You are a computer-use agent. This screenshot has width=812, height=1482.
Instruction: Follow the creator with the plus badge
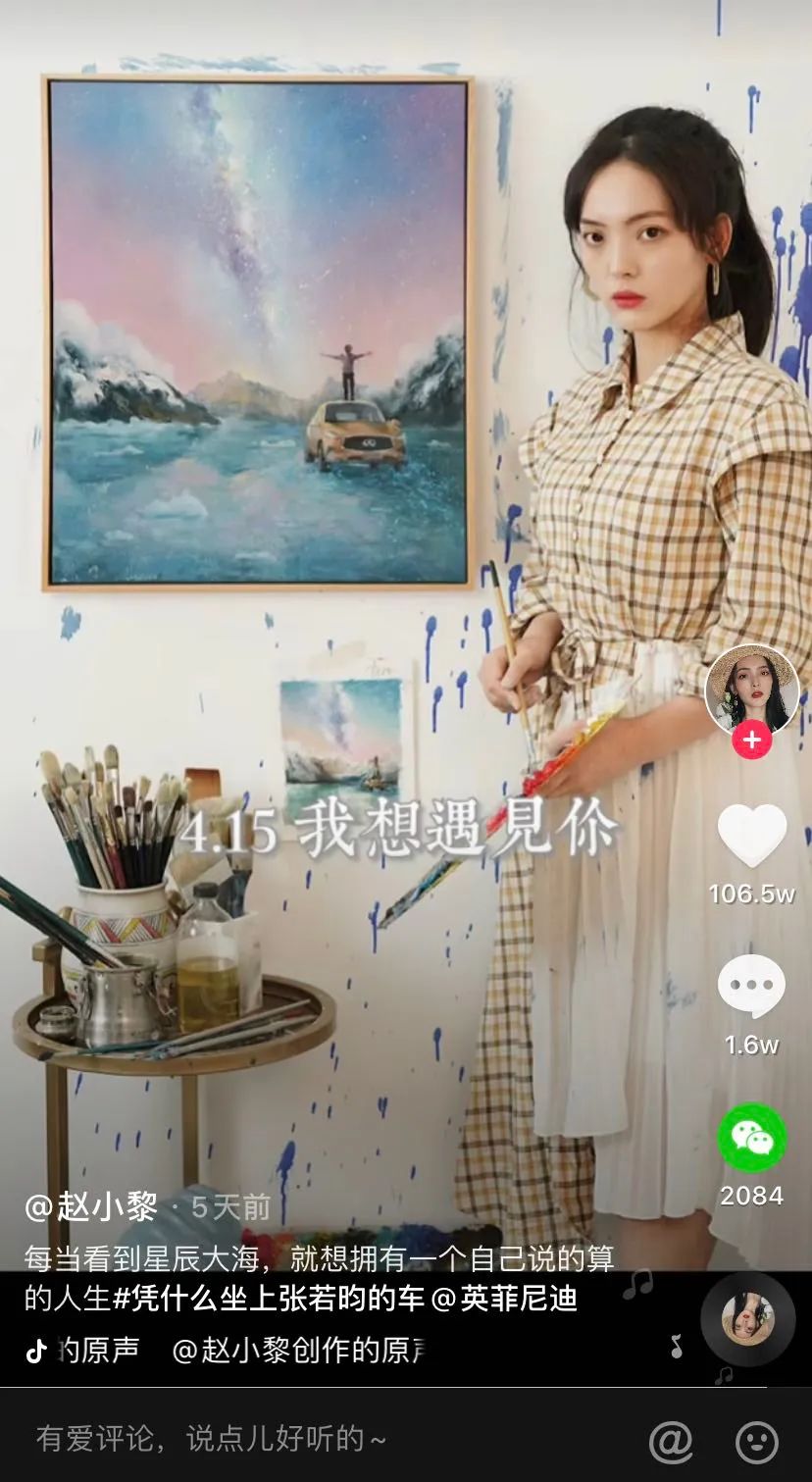click(751, 741)
